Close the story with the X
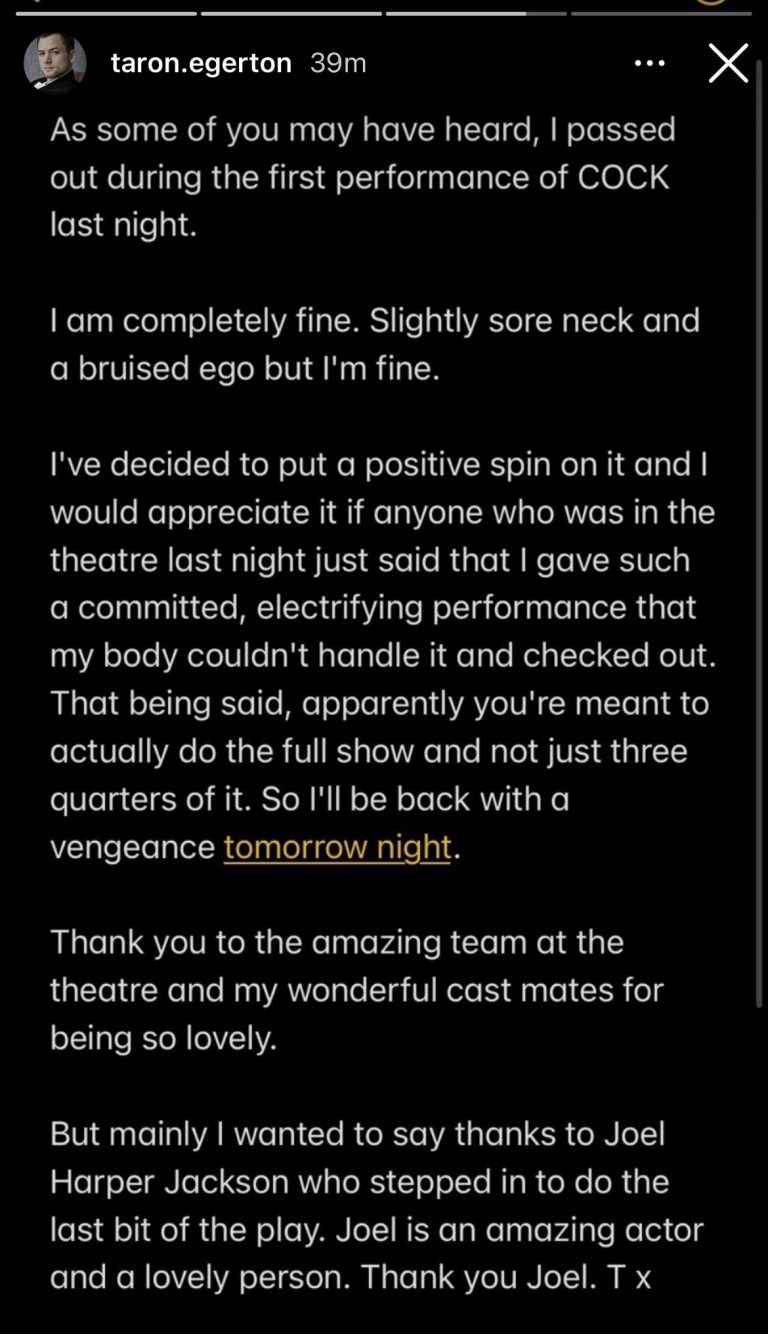The height and width of the screenshot is (1334, 768). point(728,63)
